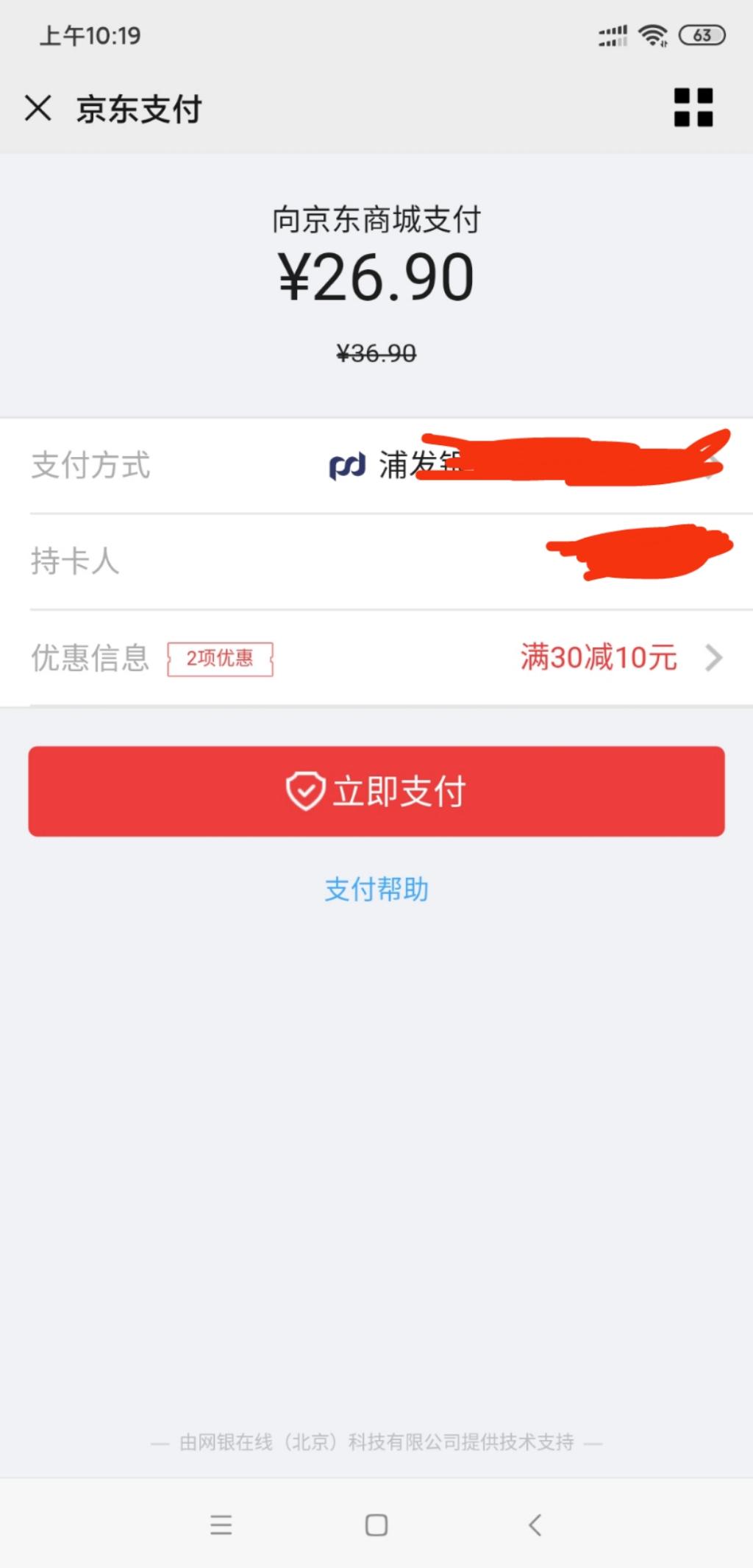Open the 支付帮助 link
Image resolution: width=753 pixels, height=1568 pixels.
[376, 890]
